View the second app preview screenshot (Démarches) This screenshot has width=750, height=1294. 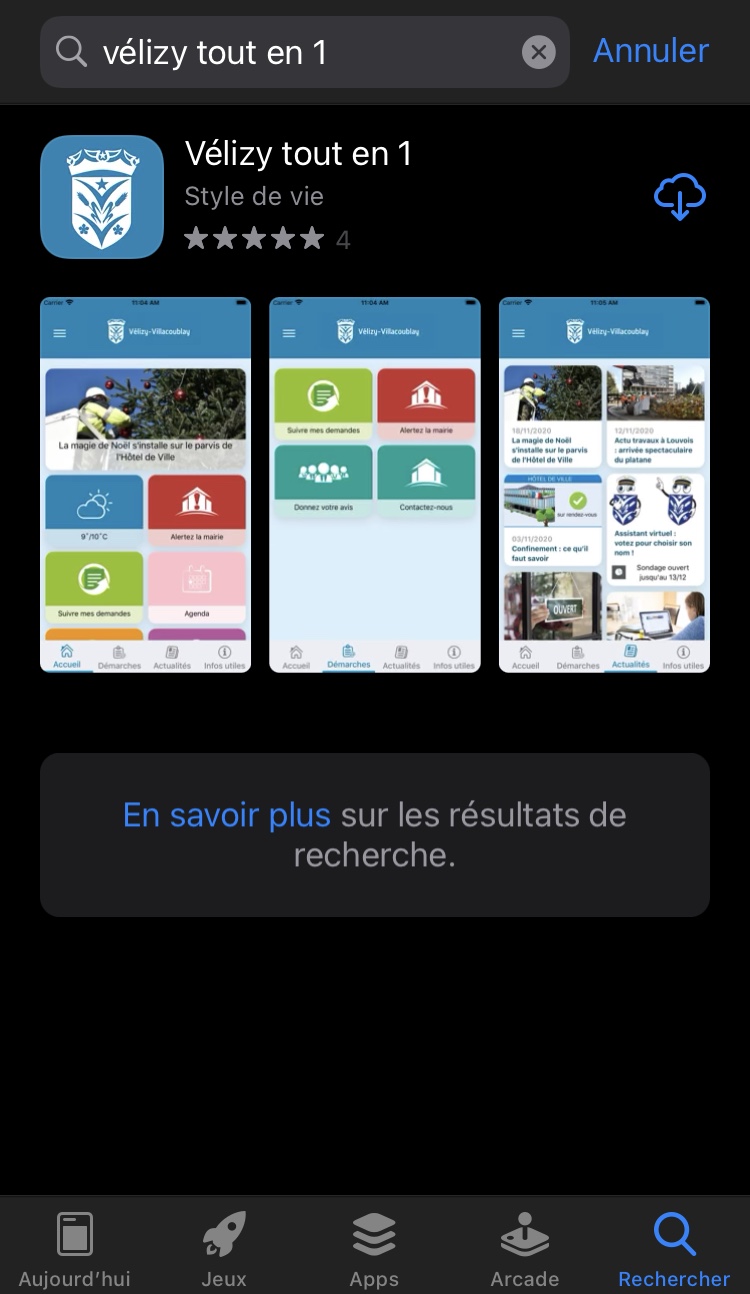coord(375,485)
